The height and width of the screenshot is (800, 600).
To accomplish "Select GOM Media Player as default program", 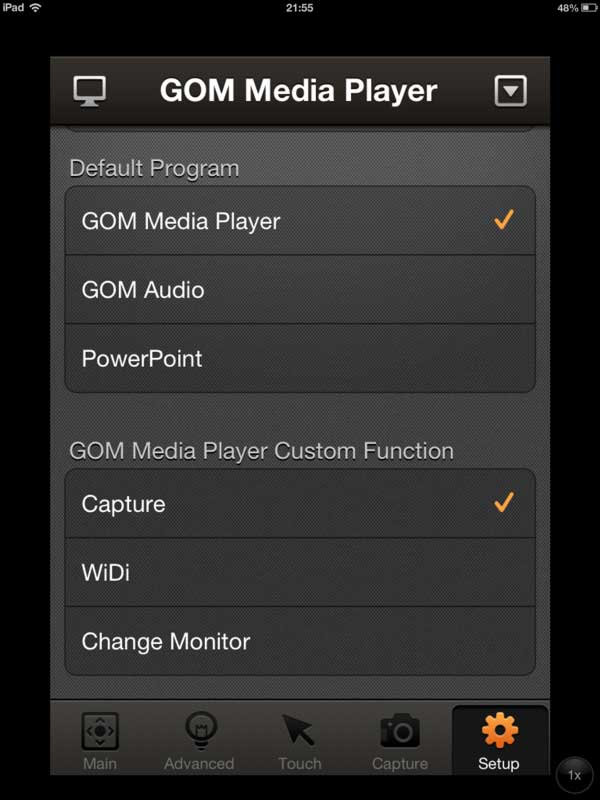I will pos(300,221).
